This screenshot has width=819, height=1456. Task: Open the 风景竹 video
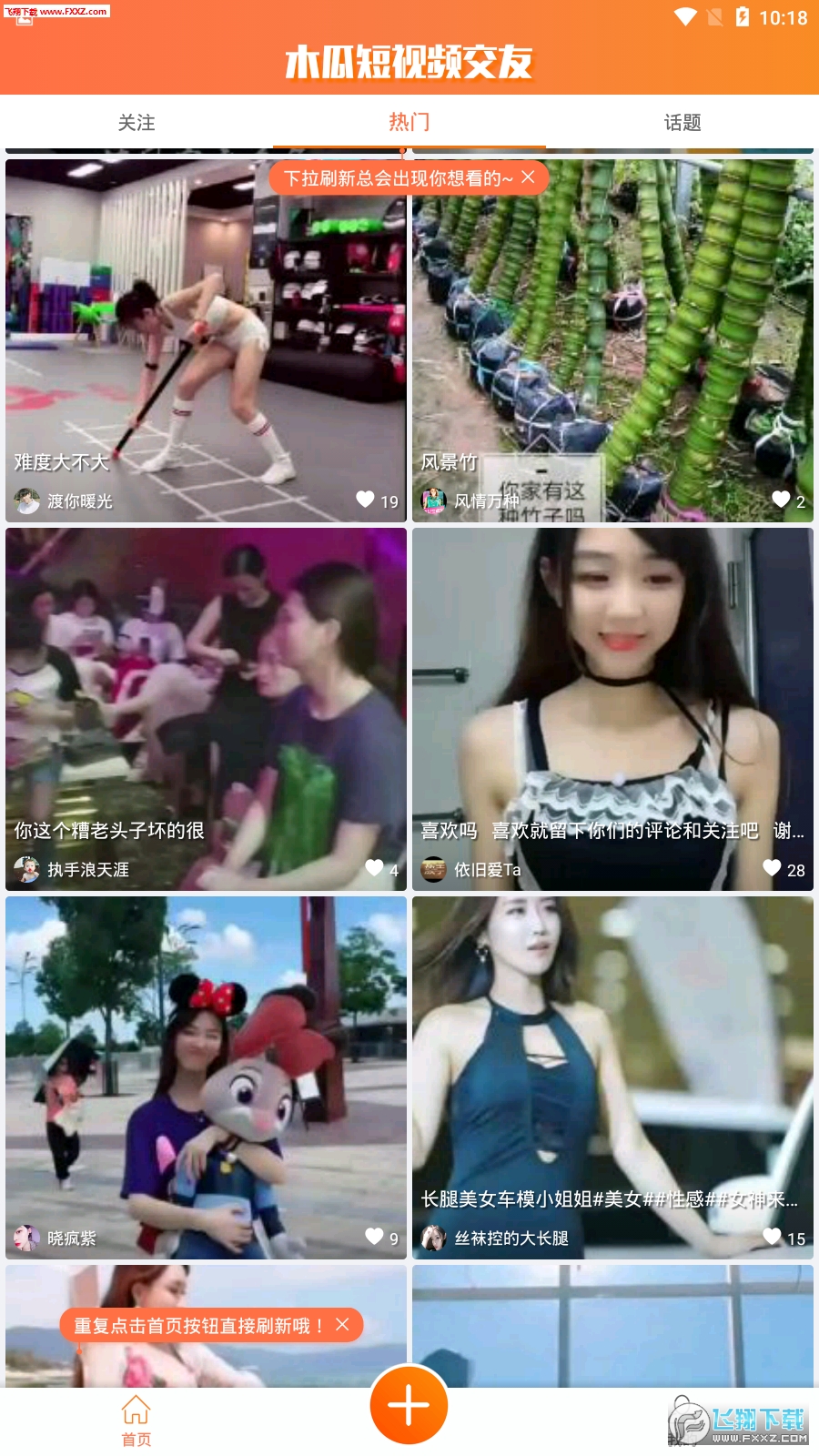(612, 340)
